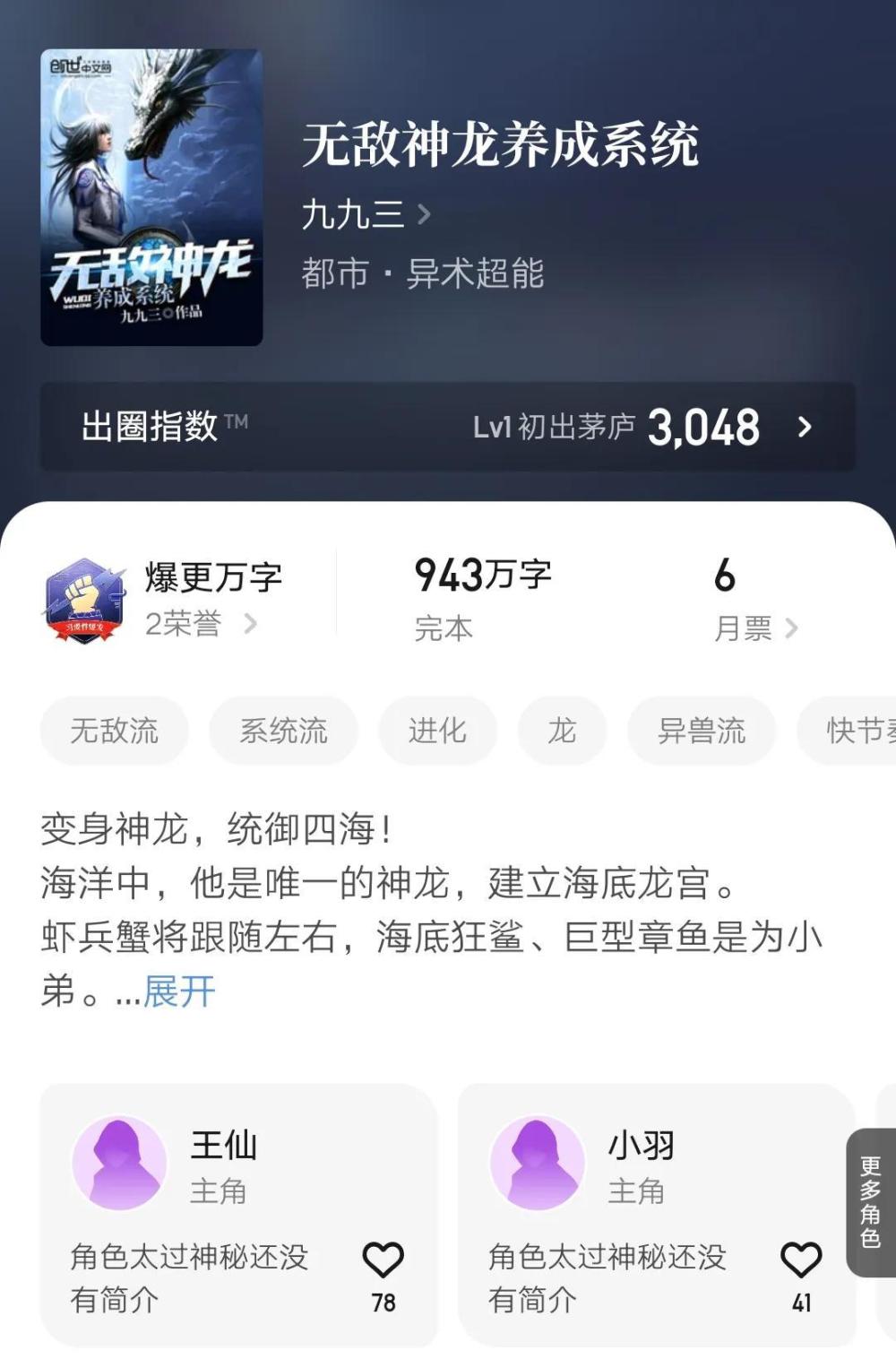Like the character 小羽
The width and height of the screenshot is (896, 1359).
click(801, 1260)
